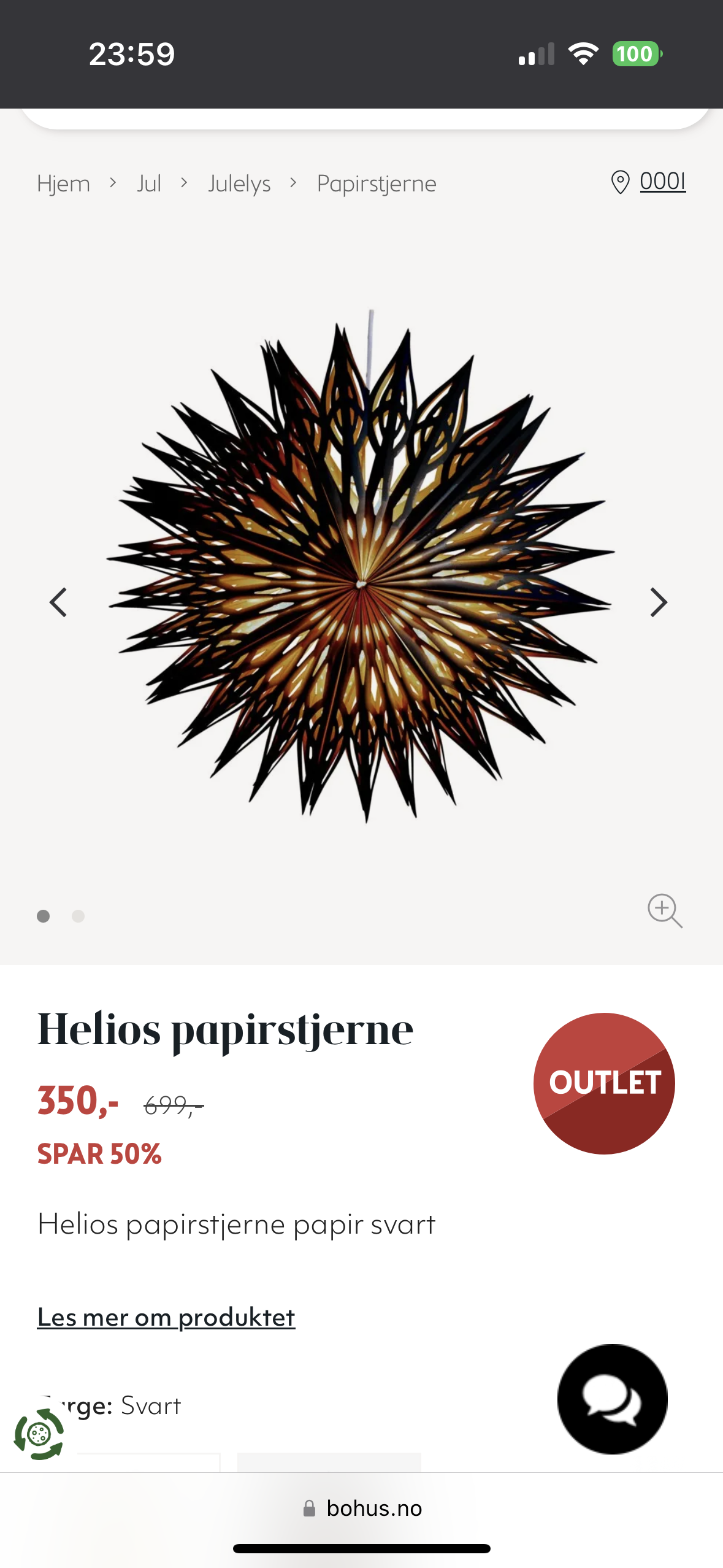Open the Julelys breadcrumb category
Screen dimensions: 723x1568
tap(239, 183)
